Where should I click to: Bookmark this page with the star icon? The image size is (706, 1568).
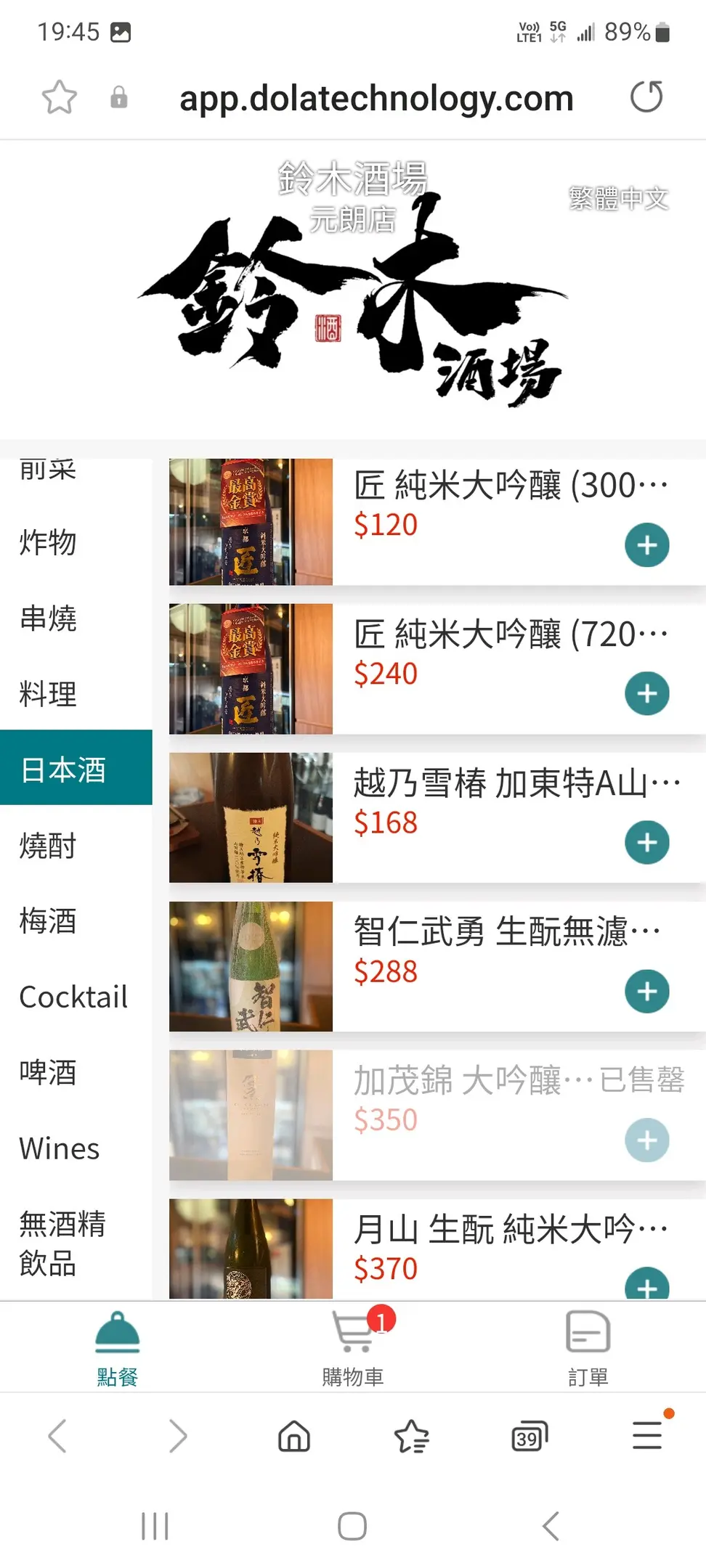click(x=60, y=97)
